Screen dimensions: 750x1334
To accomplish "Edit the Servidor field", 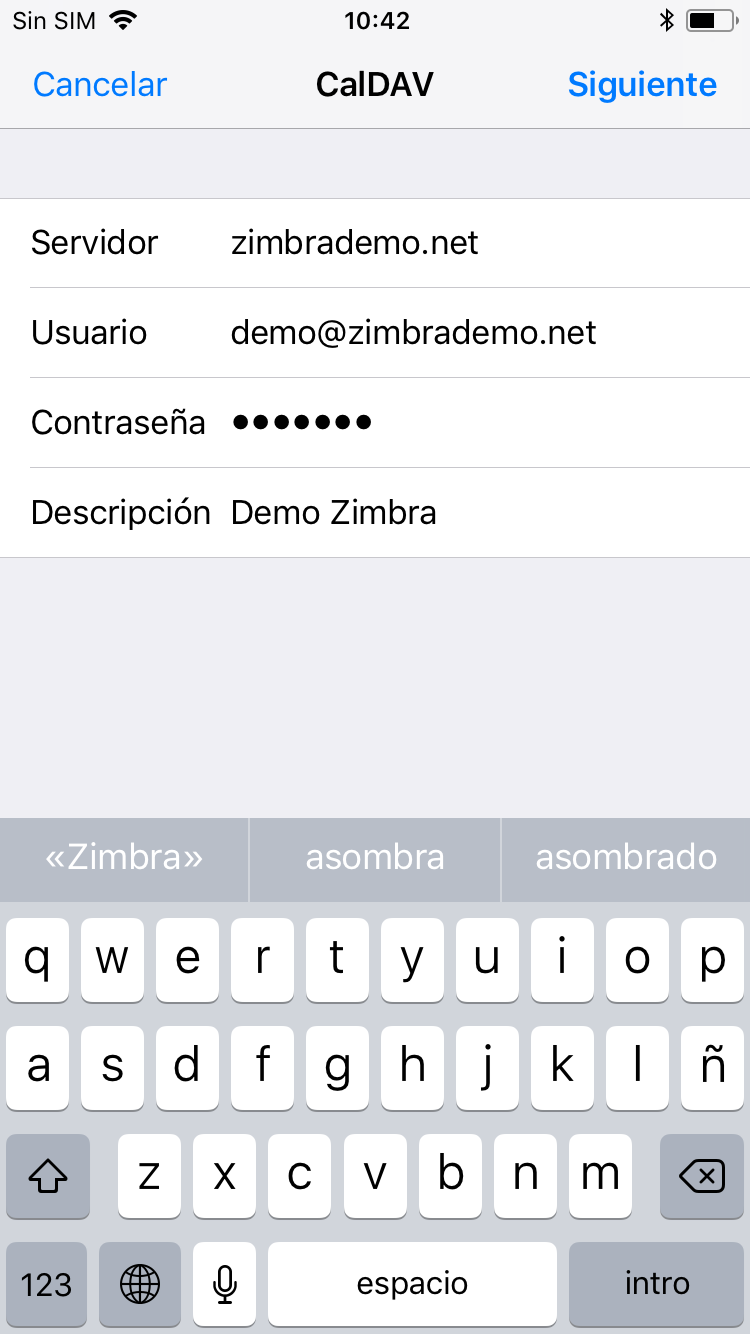I will pos(375,243).
